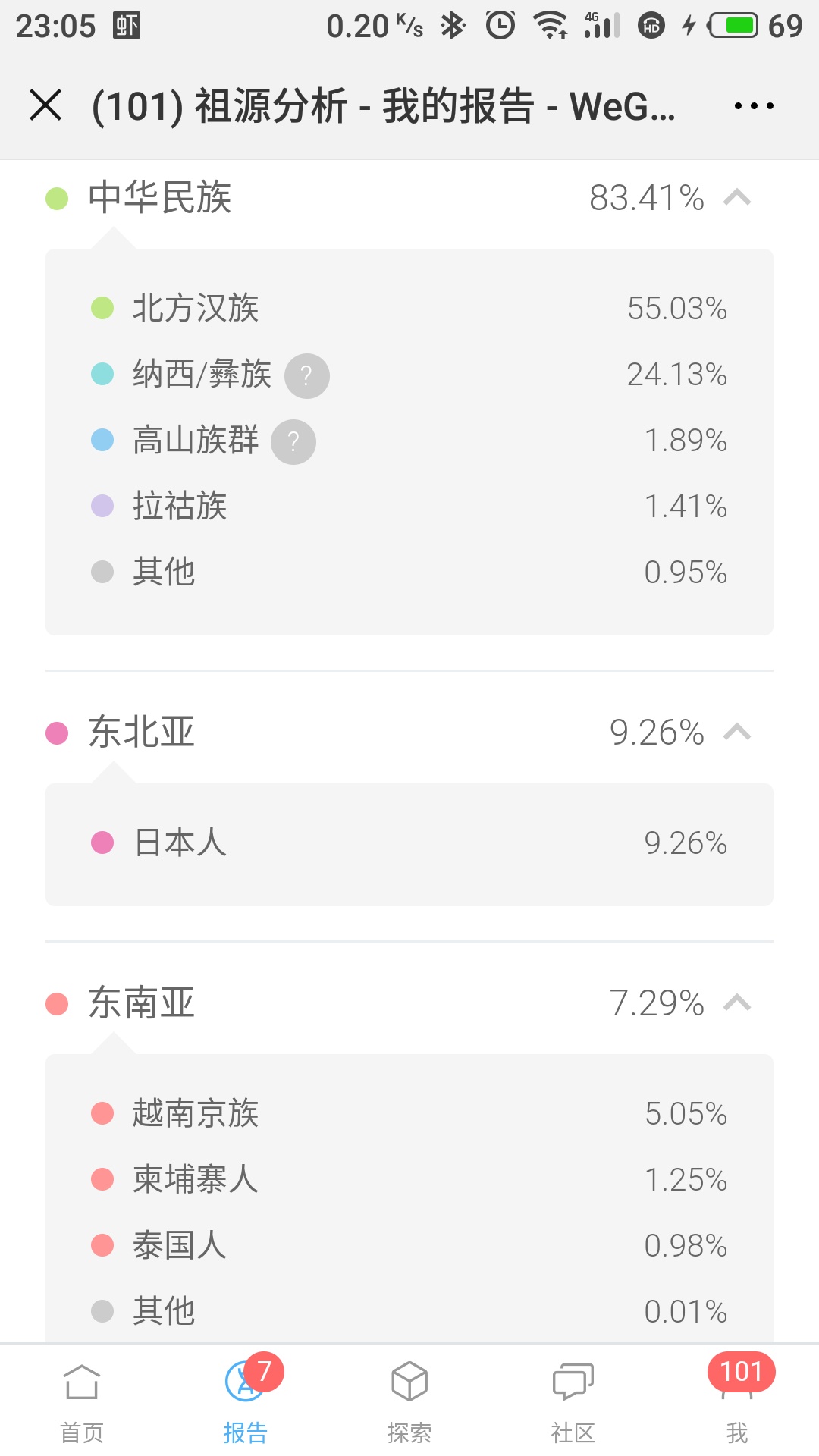
Task: Show info about 高山族群
Action: pyautogui.click(x=293, y=441)
